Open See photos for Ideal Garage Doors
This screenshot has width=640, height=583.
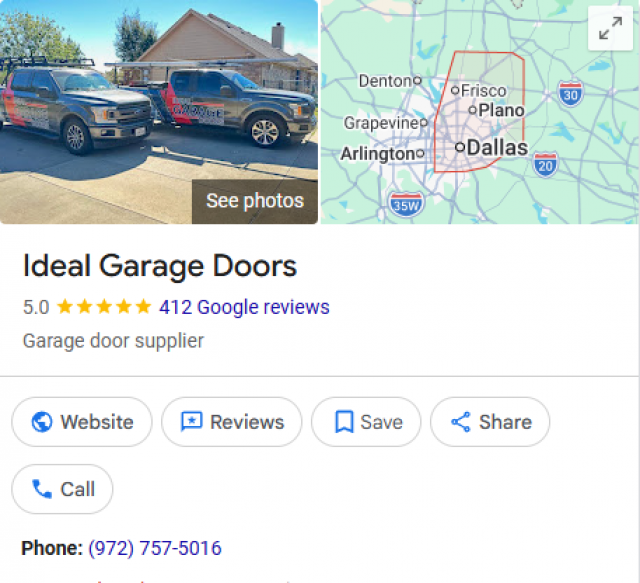(254, 201)
